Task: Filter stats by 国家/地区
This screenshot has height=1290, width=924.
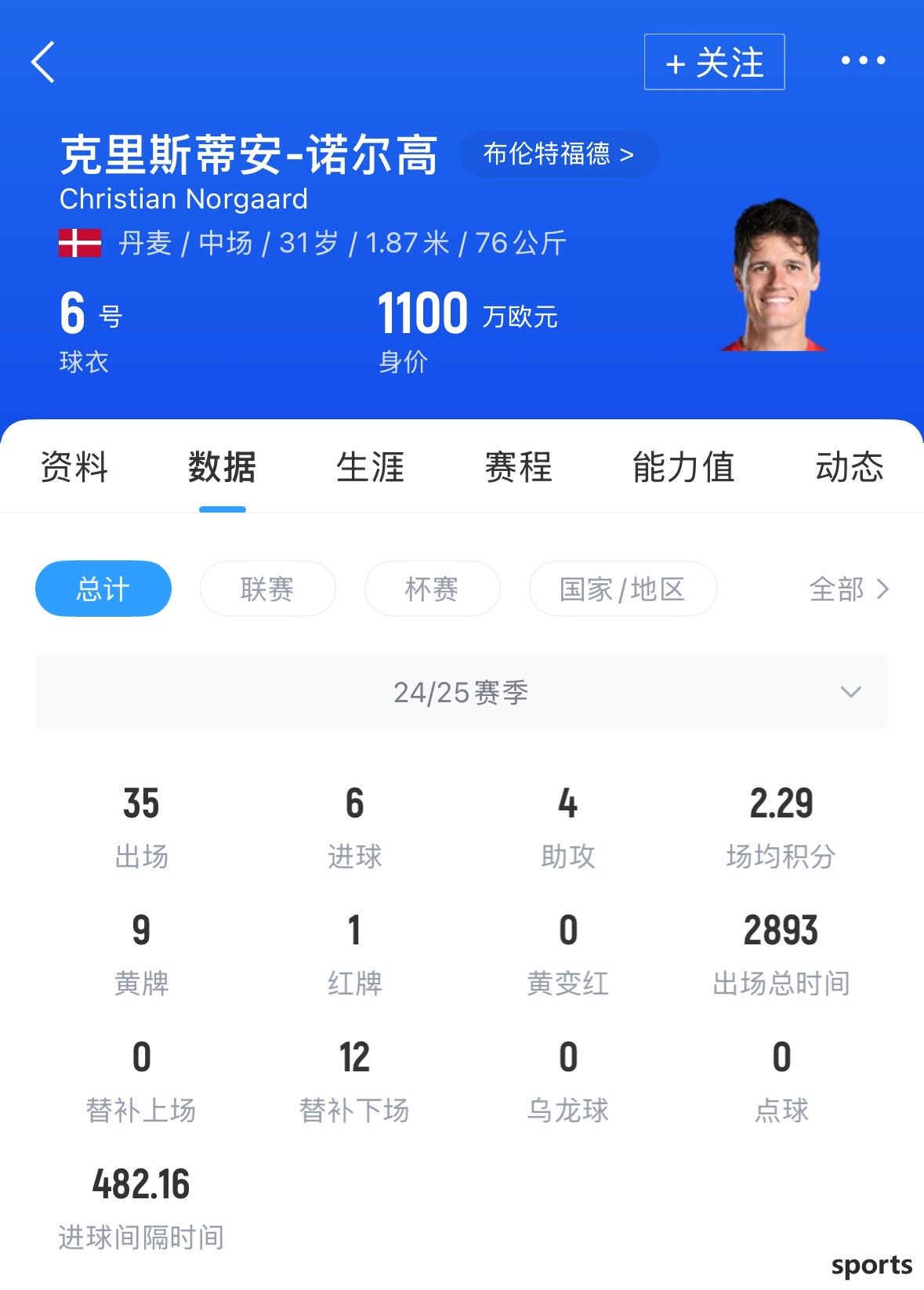Action: point(622,589)
